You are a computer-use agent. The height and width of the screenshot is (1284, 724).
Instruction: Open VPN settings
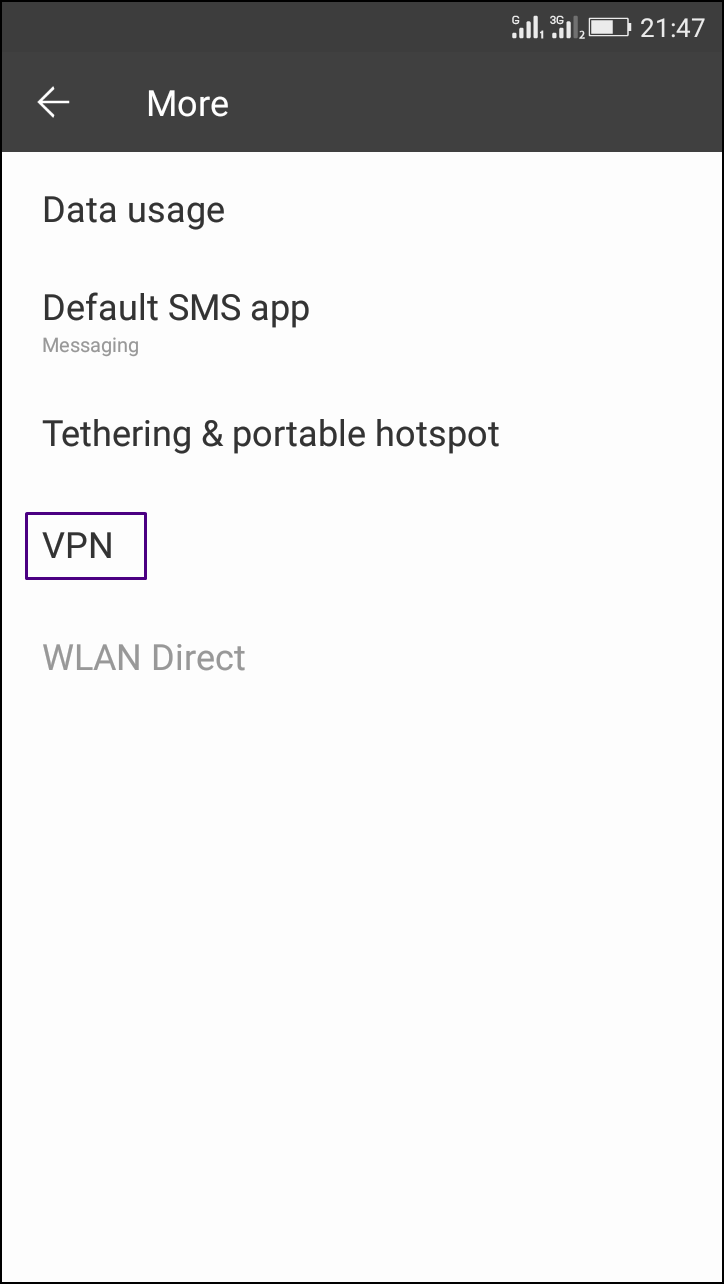(x=362, y=546)
